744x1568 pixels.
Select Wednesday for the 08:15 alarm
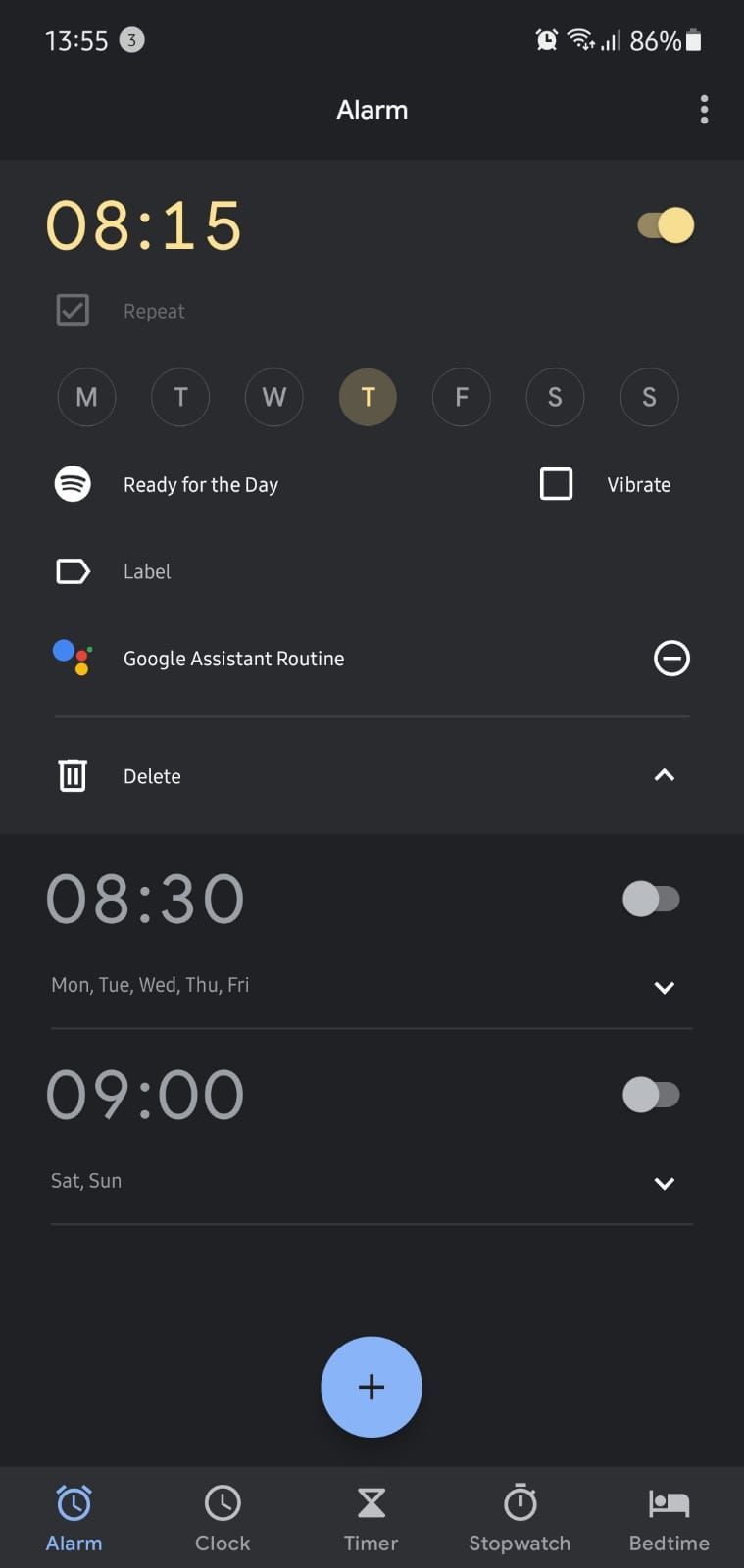click(x=273, y=397)
